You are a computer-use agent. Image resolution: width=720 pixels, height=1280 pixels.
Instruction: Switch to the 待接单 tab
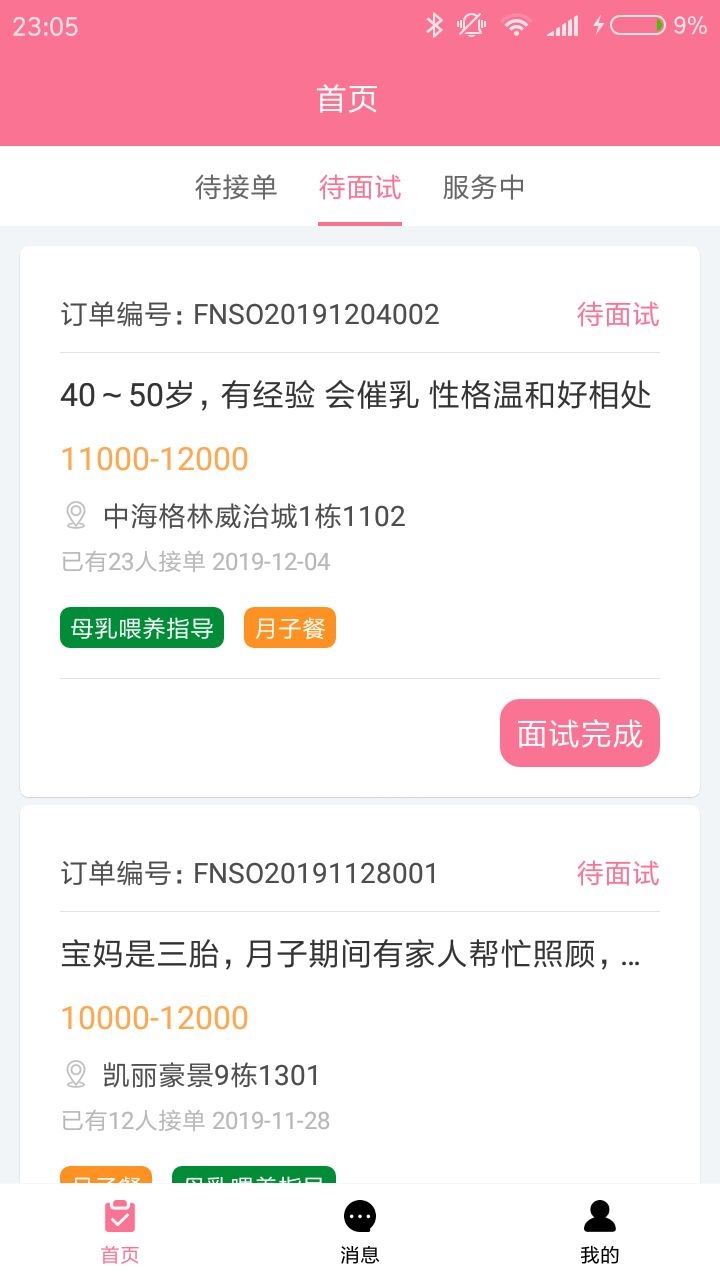pos(235,187)
